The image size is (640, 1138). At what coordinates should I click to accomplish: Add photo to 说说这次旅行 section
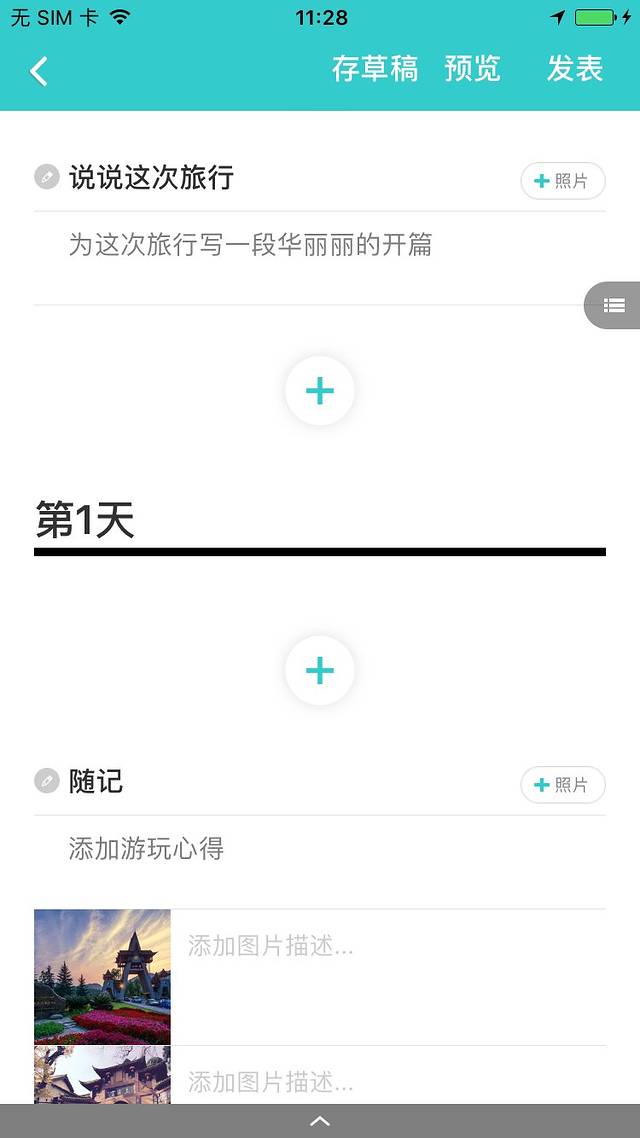click(562, 181)
